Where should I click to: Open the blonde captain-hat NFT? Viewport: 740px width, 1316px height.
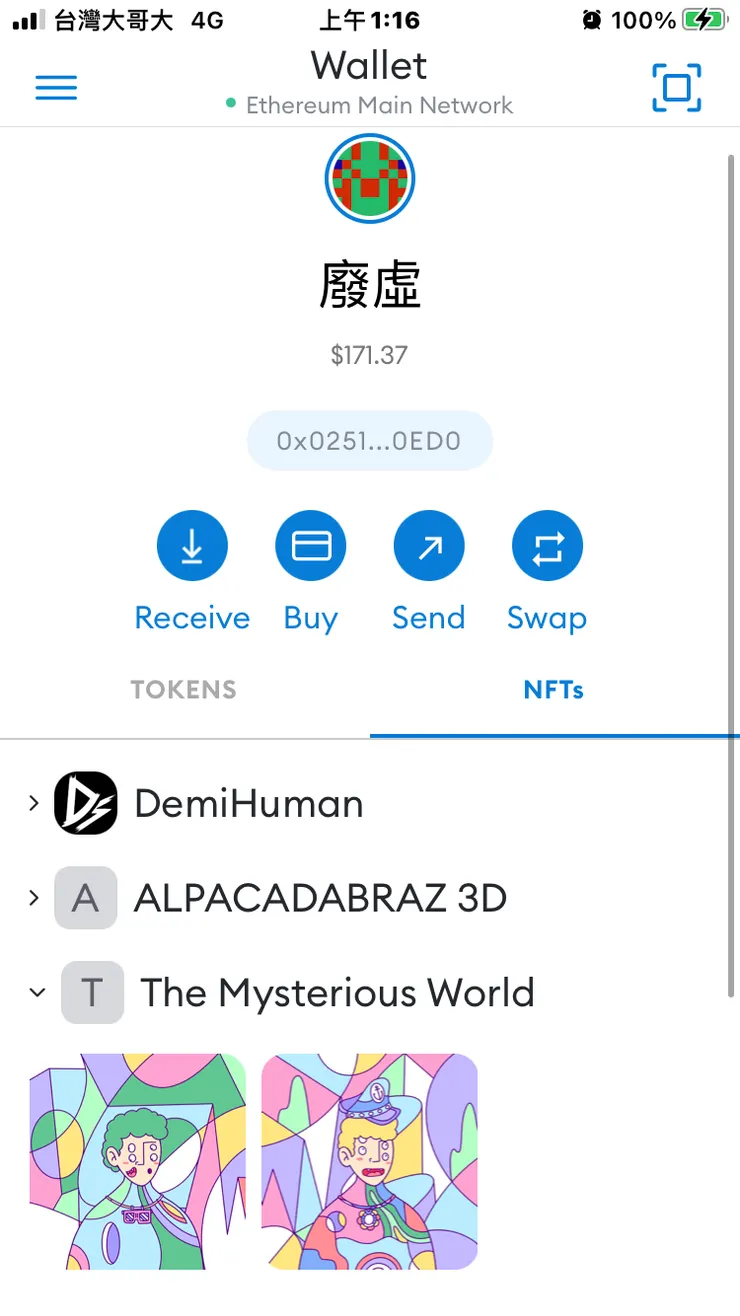[370, 1161]
